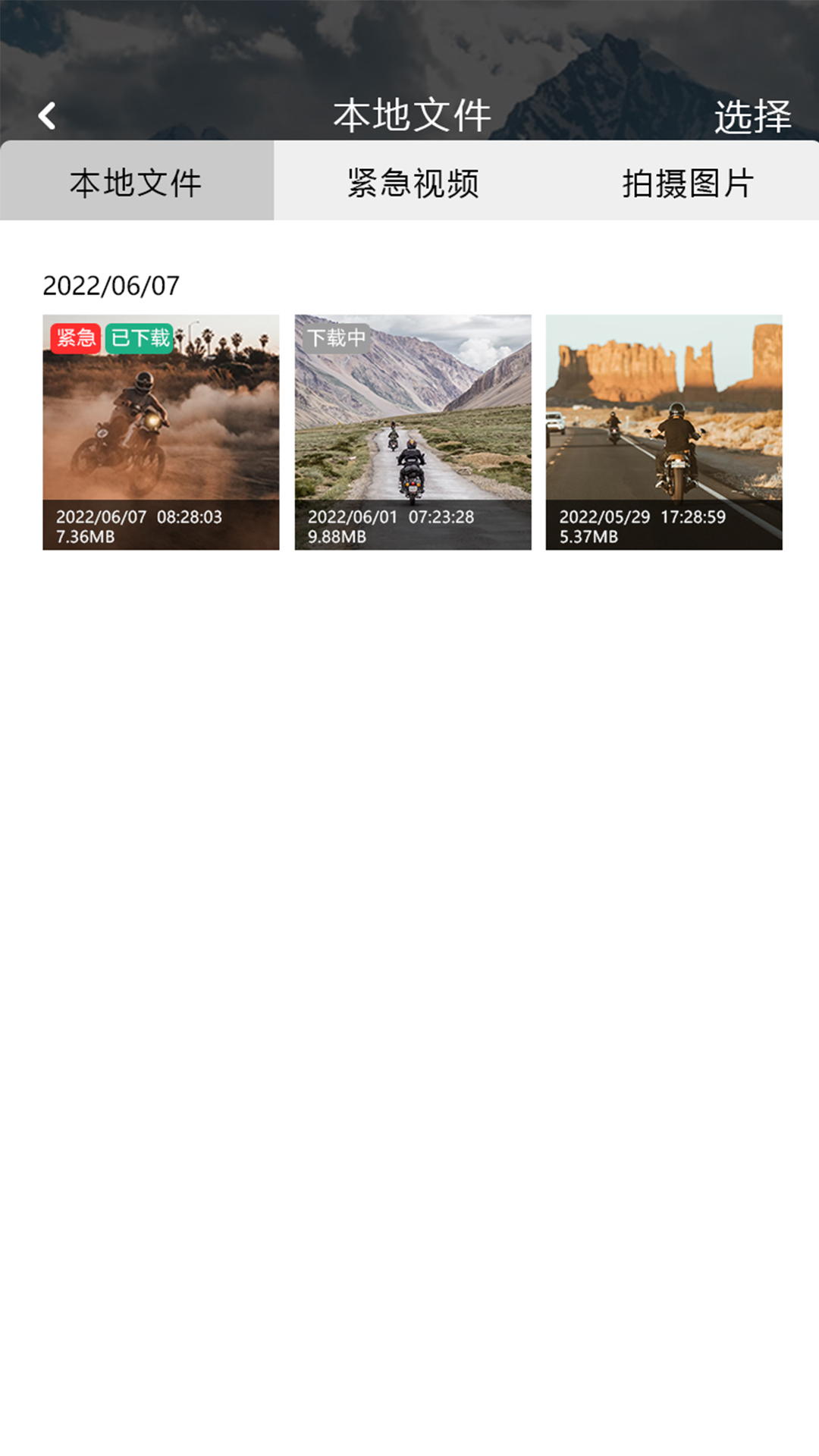Tap 选择 to select files

coord(752,117)
